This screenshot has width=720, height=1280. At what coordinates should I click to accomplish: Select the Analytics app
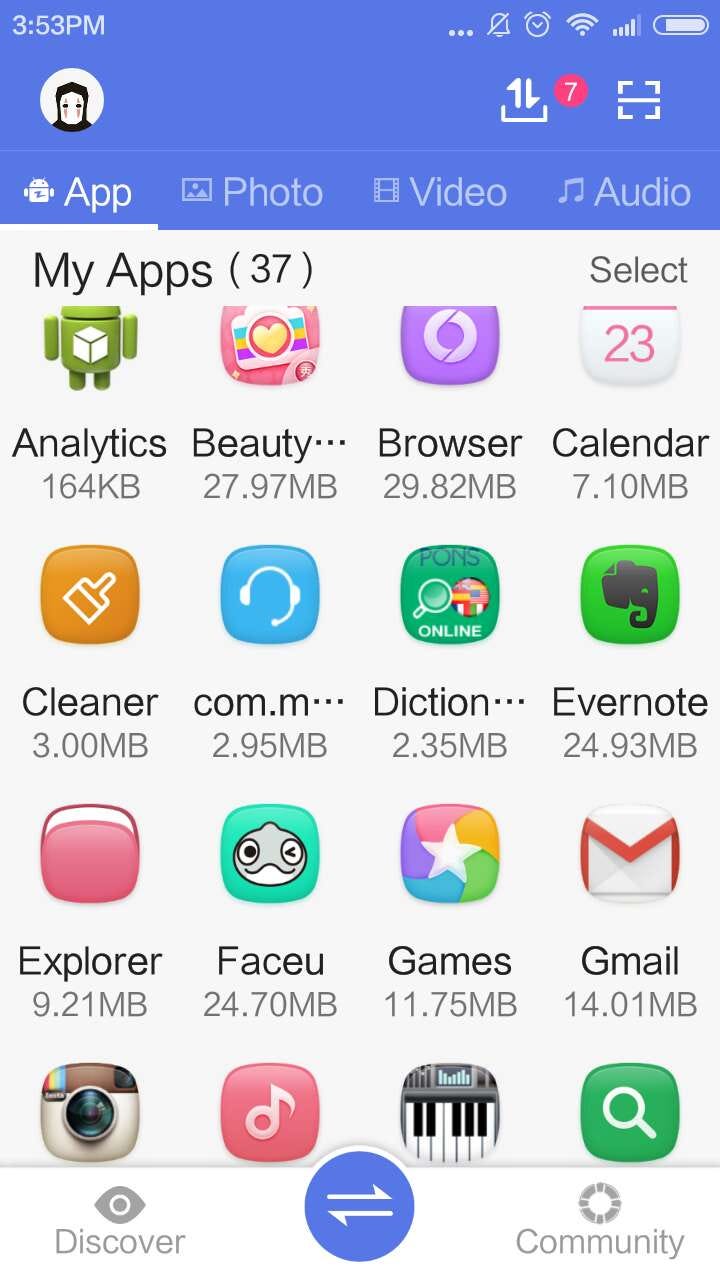pyautogui.click(x=90, y=348)
